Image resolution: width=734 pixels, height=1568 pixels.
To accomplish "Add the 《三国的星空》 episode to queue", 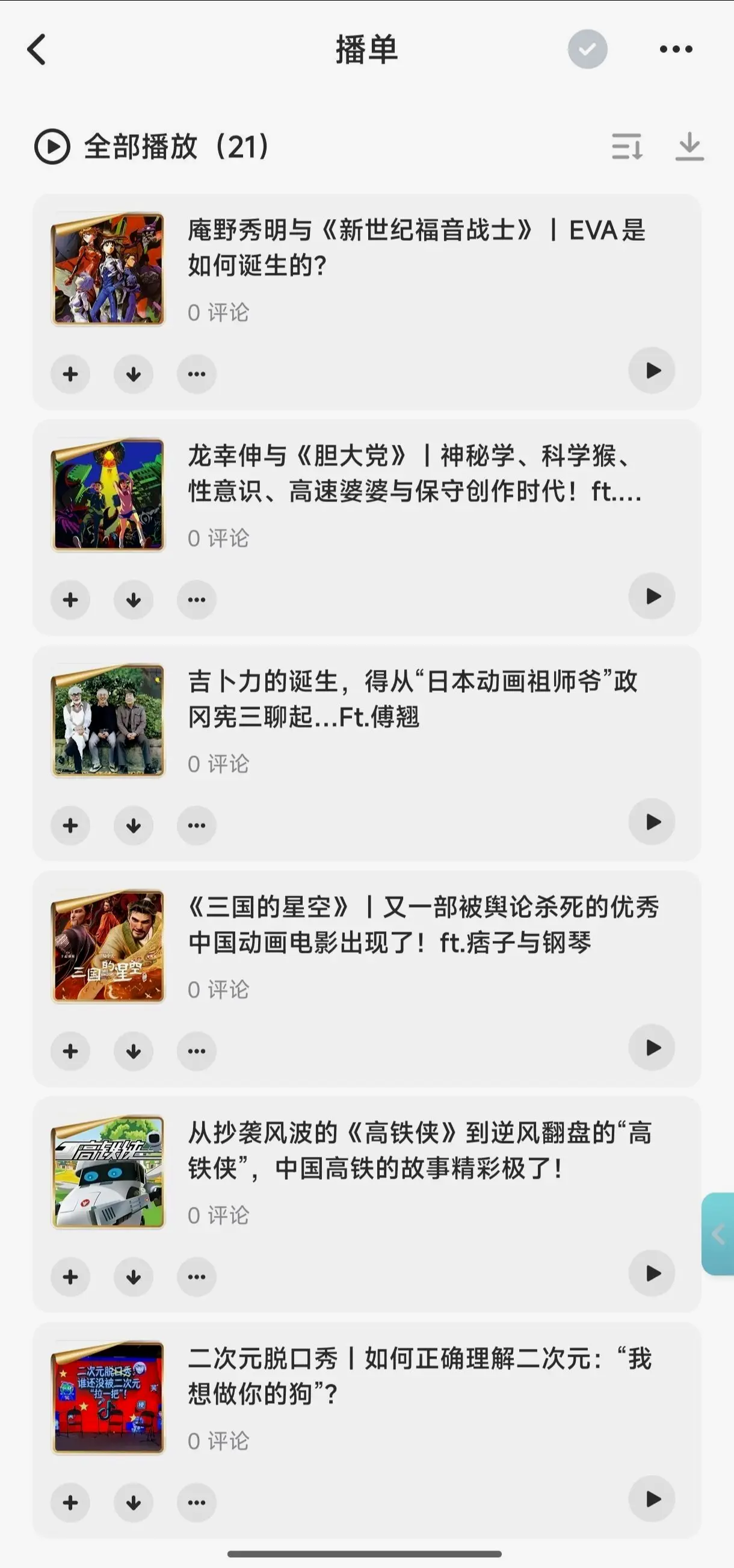I will point(70,1051).
